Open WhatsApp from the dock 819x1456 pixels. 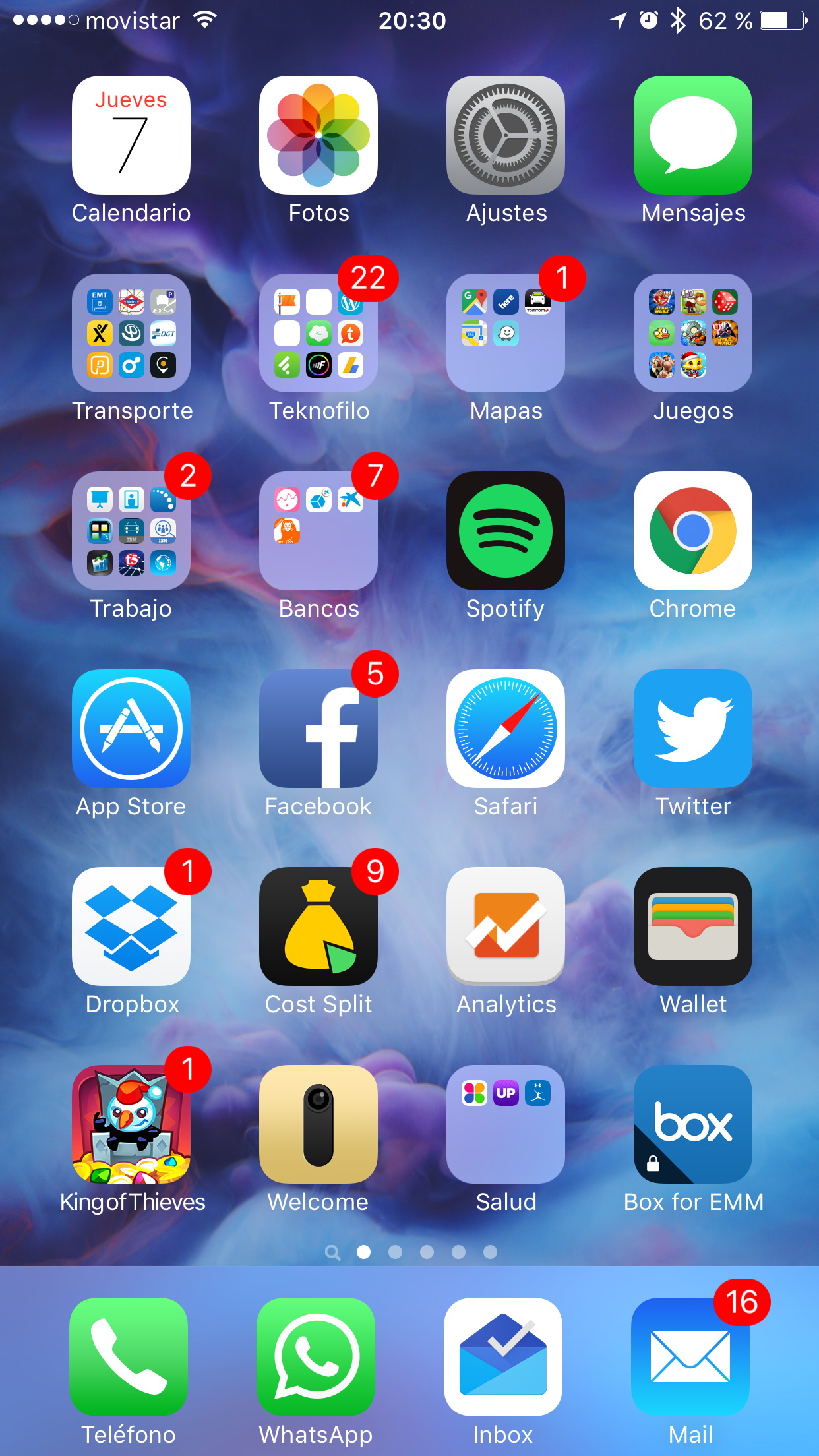tap(316, 1357)
